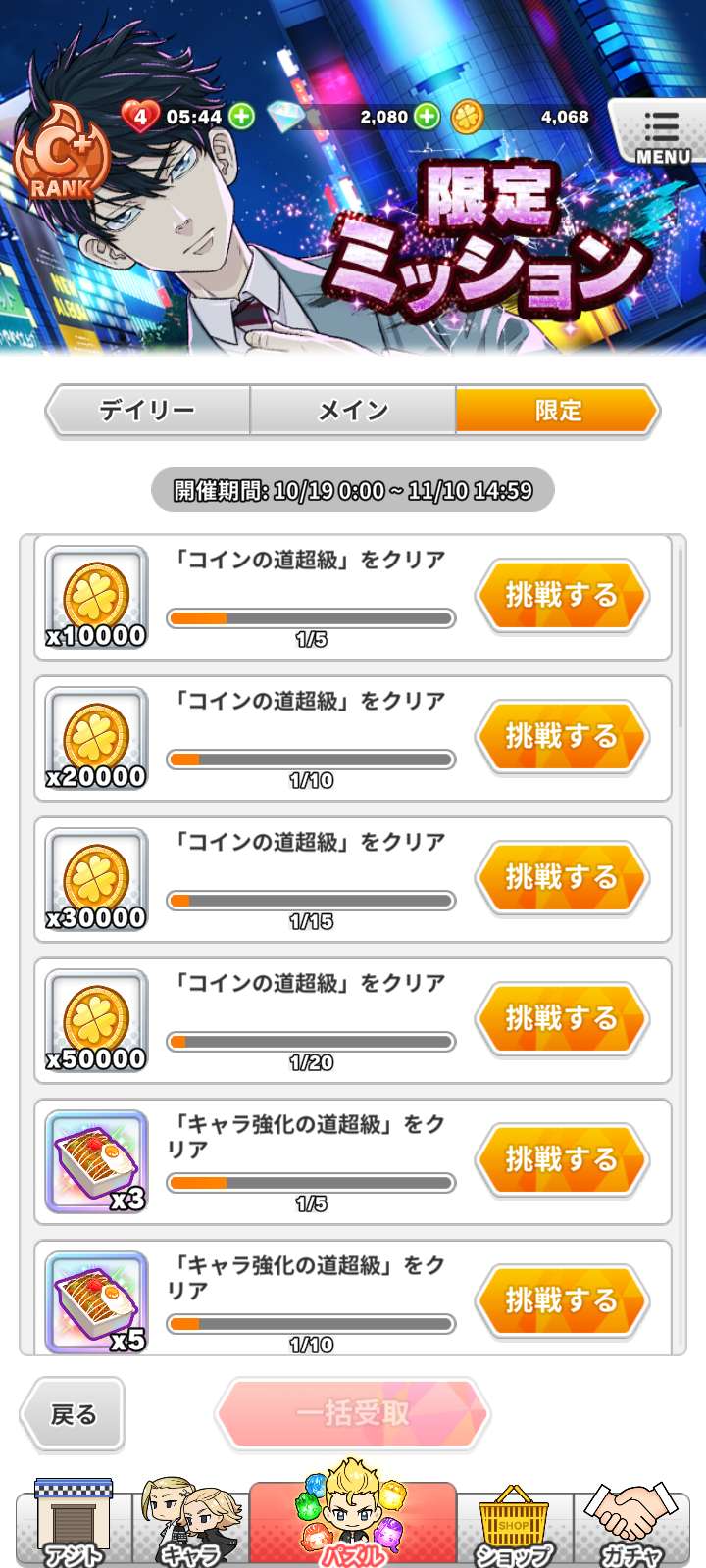
Task: Tap 挑戦する for the x3 bento mission
Action: (561, 1159)
